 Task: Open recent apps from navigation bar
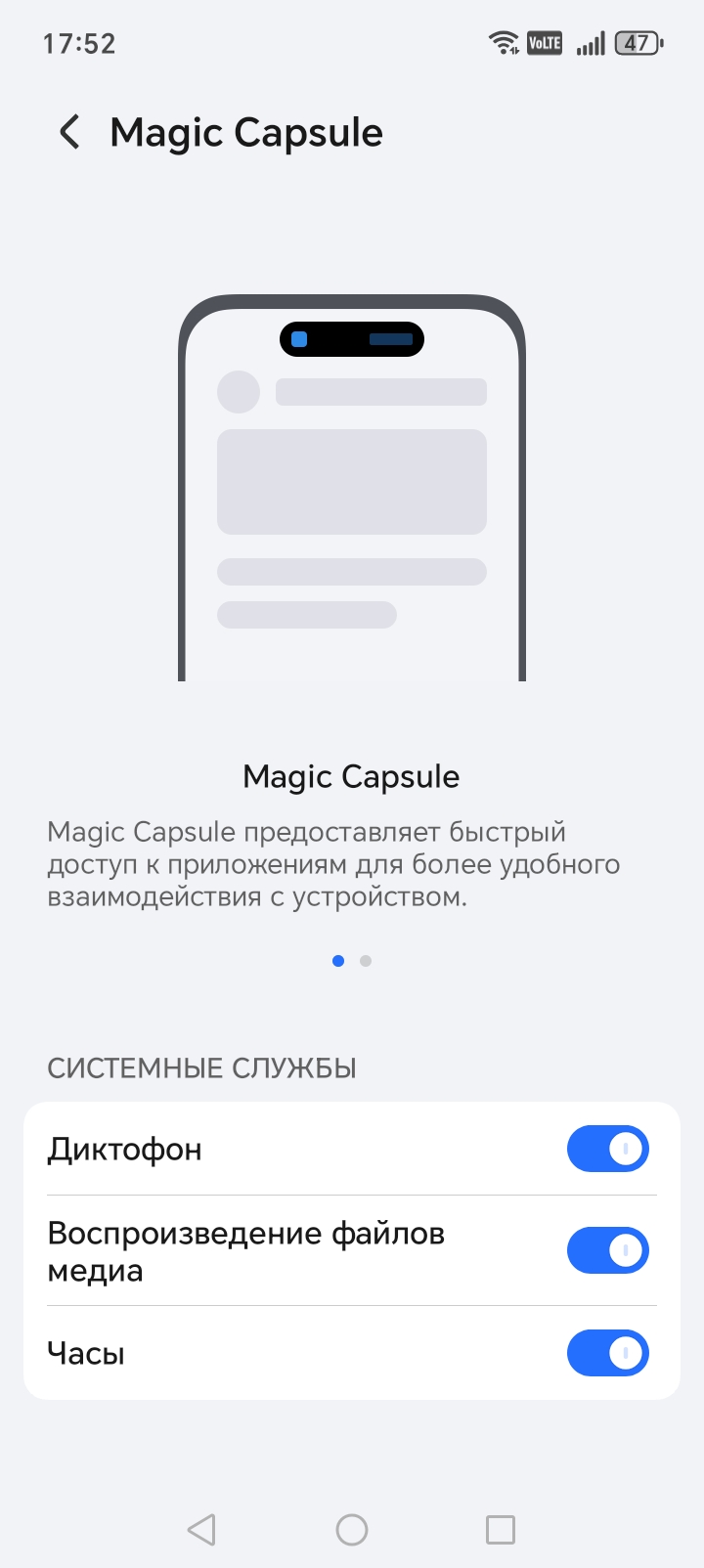(x=501, y=1530)
